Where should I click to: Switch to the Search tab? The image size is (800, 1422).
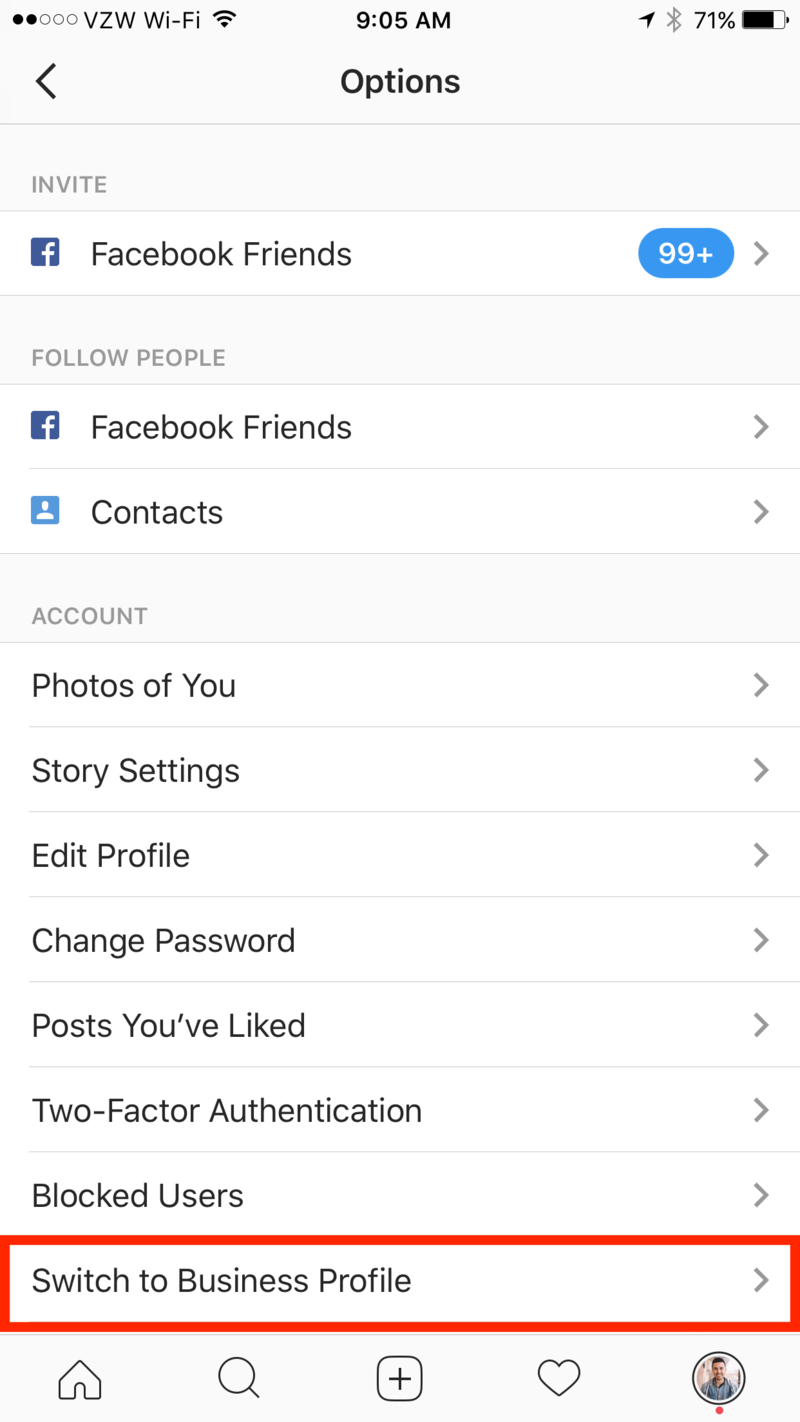pos(240,1380)
